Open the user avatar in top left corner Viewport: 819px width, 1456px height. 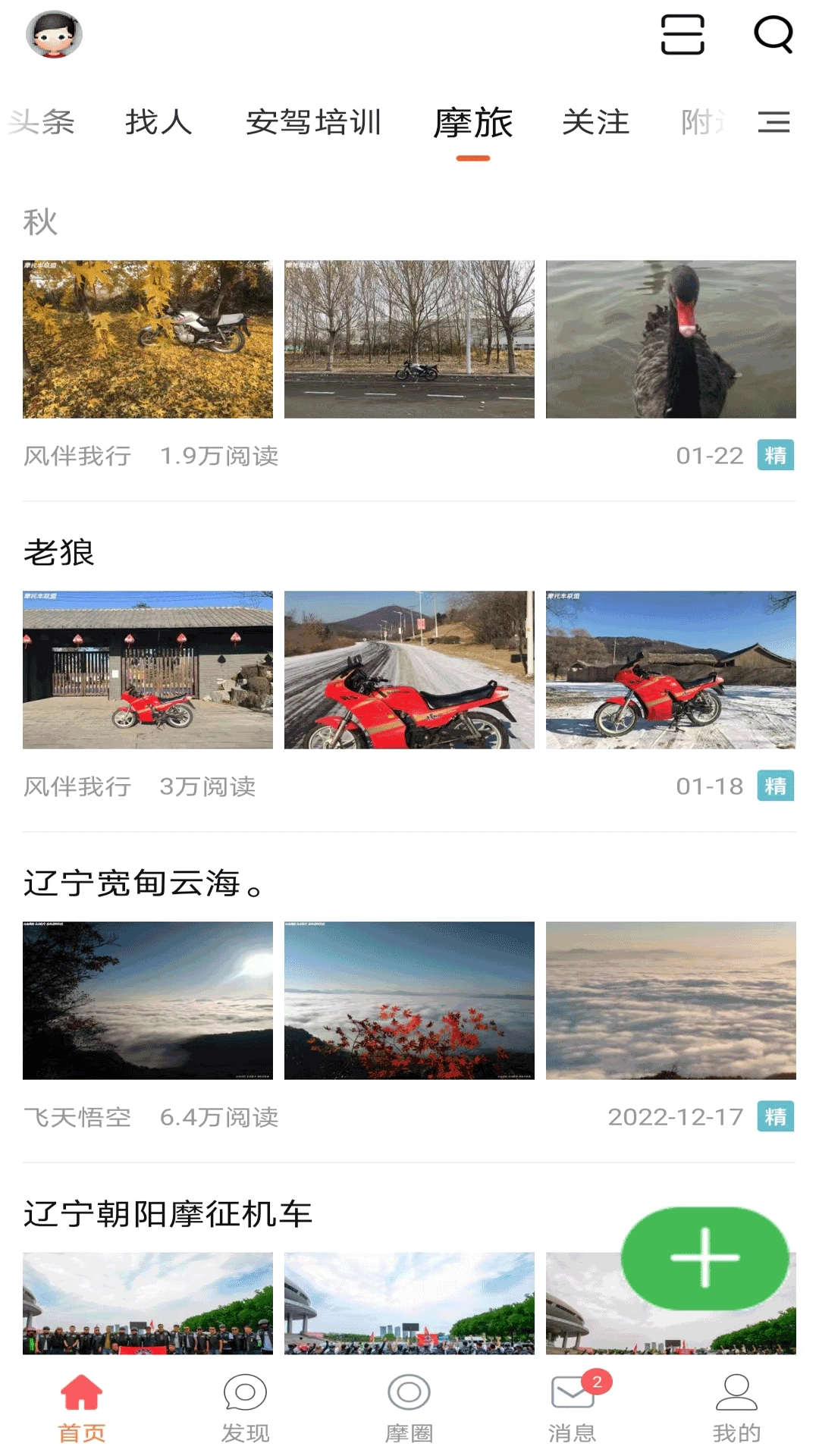[55, 34]
